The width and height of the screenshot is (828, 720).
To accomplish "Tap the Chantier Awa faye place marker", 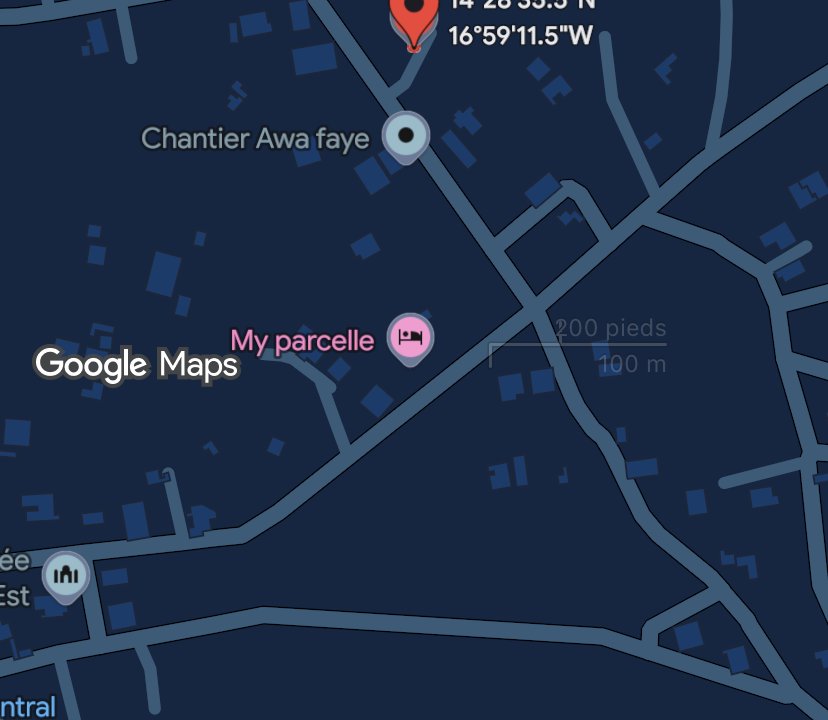I will (x=406, y=136).
